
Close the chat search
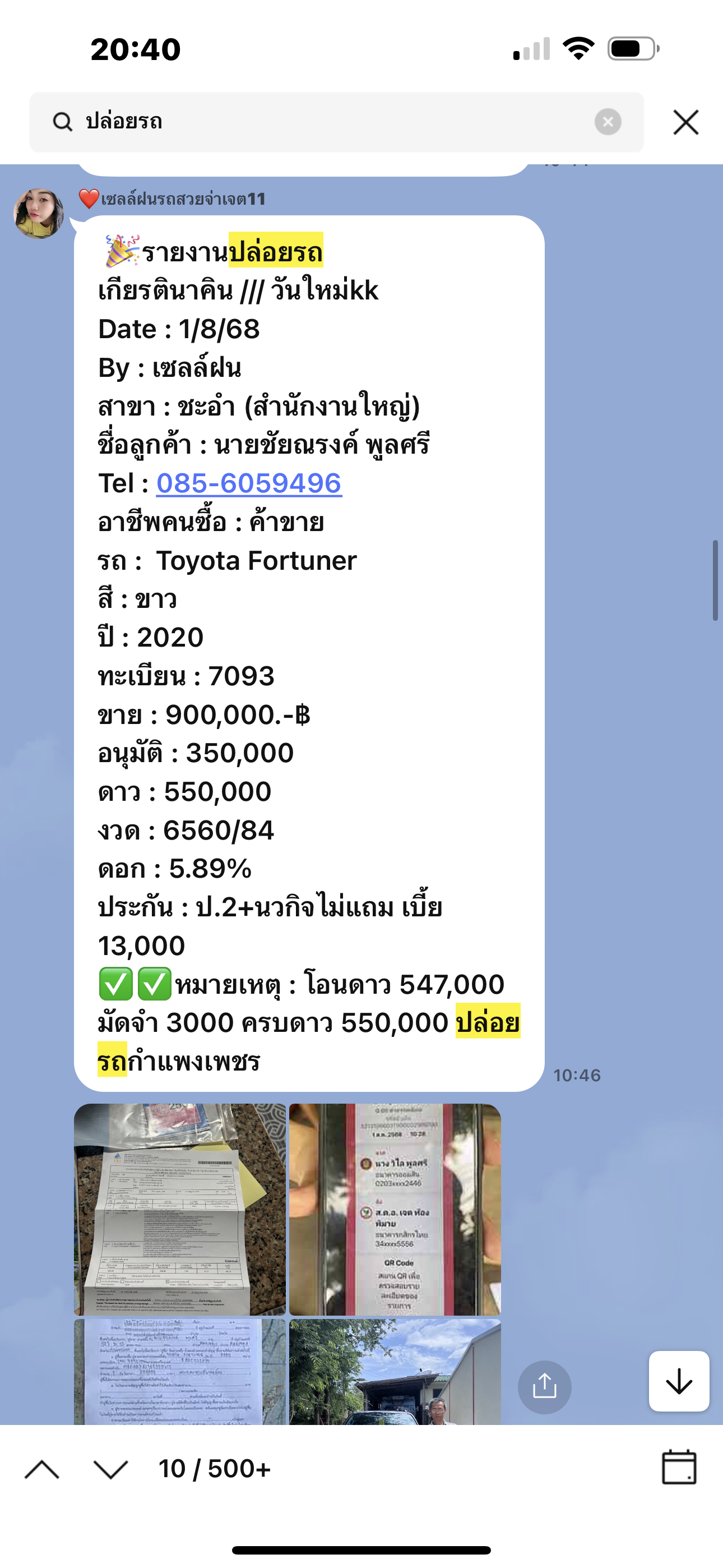pyautogui.click(x=686, y=122)
